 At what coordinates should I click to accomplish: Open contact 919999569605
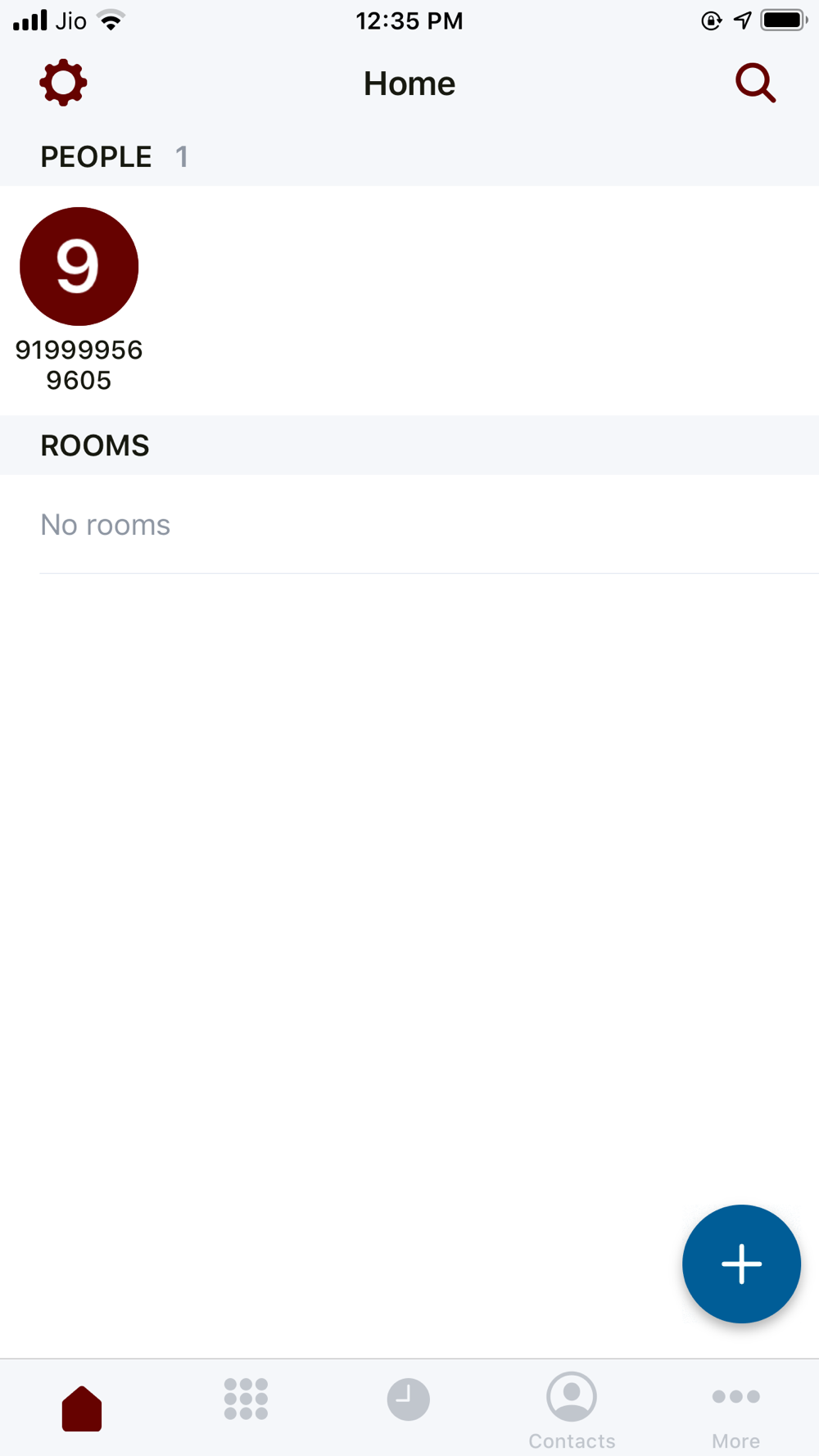click(79, 301)
